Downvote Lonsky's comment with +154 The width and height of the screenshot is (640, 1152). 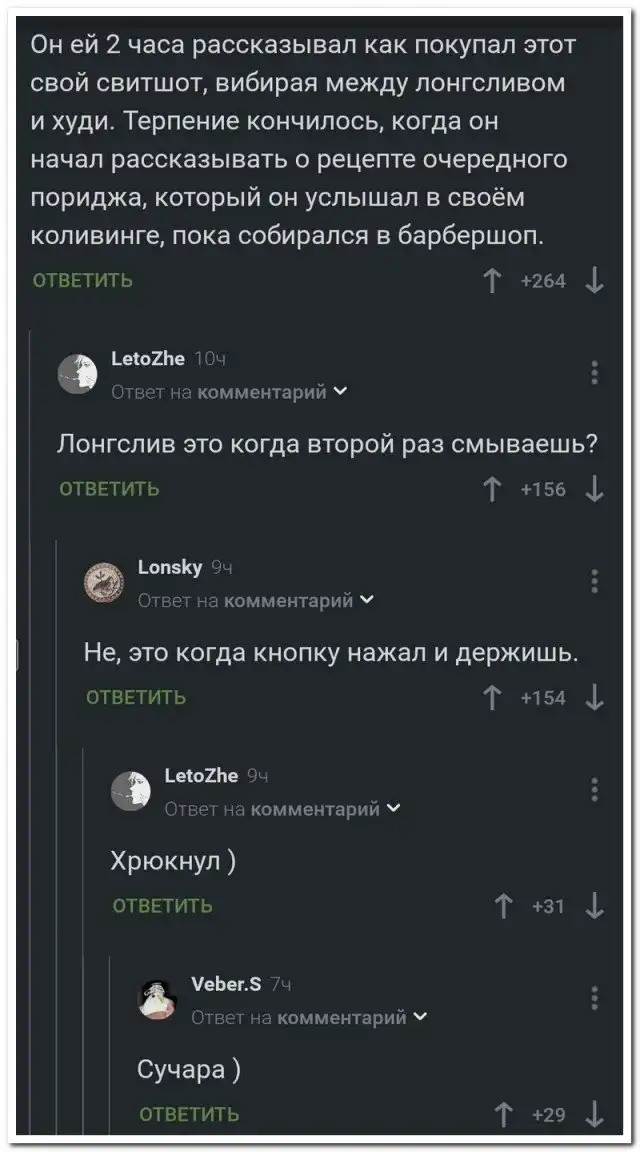coord(594,697)
